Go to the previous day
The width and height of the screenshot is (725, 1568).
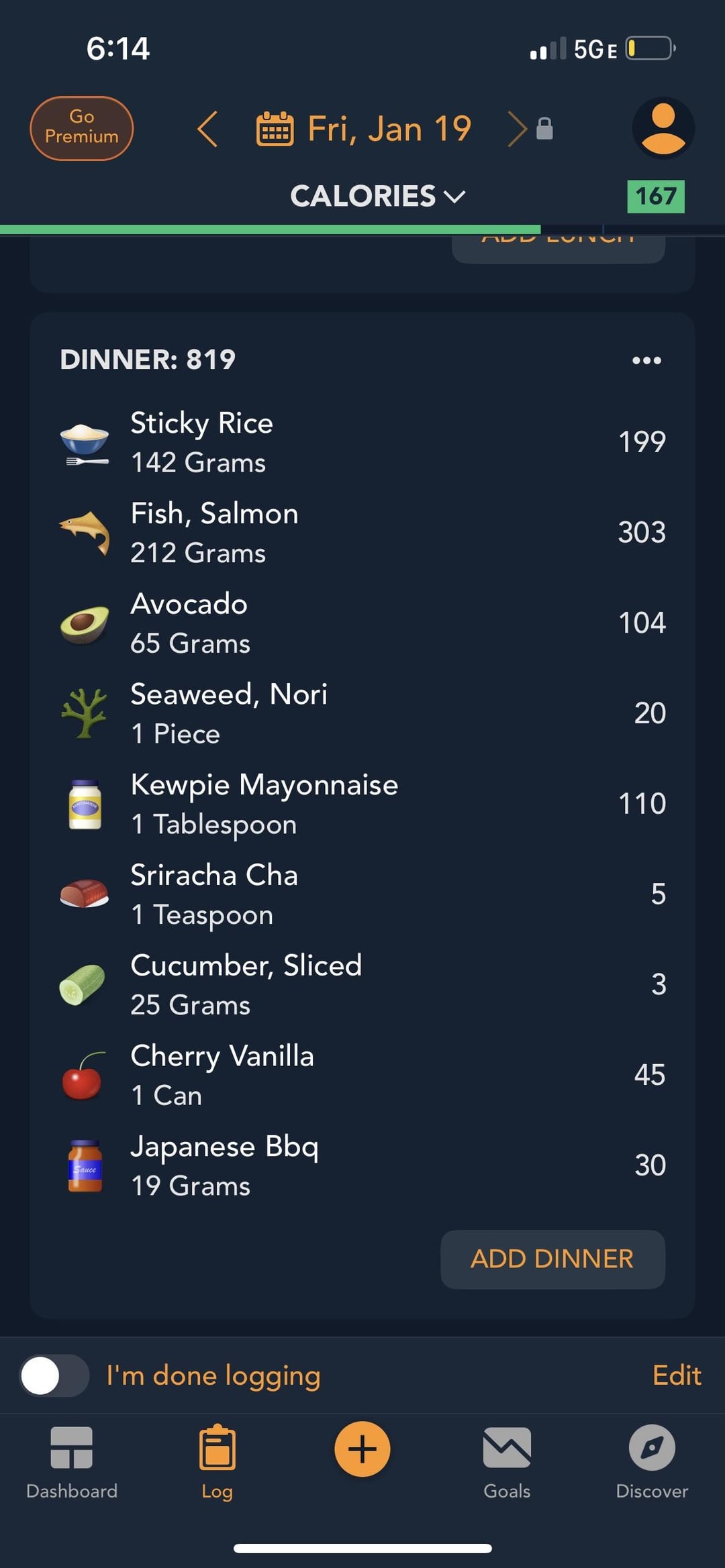coord(208,129)
